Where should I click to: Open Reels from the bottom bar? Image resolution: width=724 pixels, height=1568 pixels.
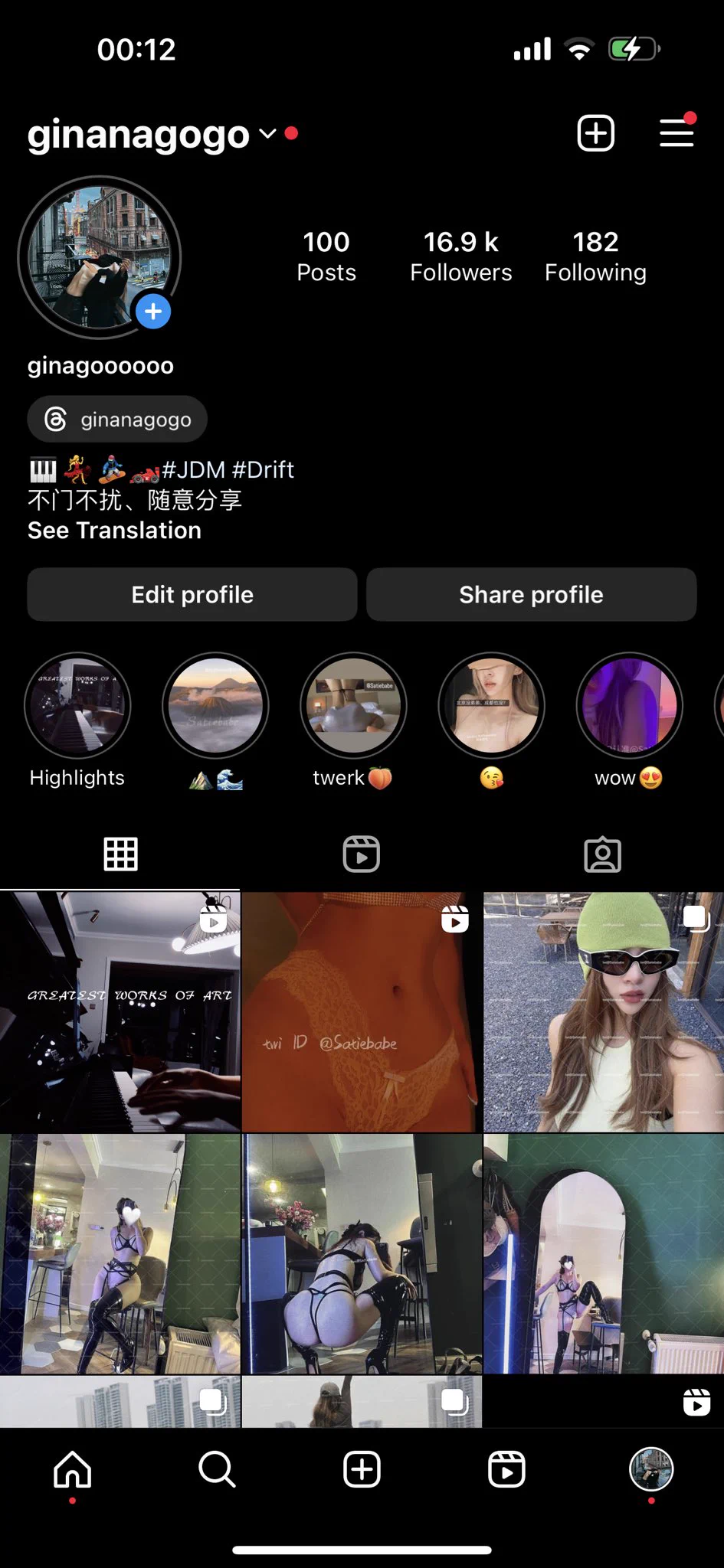tap(506, 1469)
